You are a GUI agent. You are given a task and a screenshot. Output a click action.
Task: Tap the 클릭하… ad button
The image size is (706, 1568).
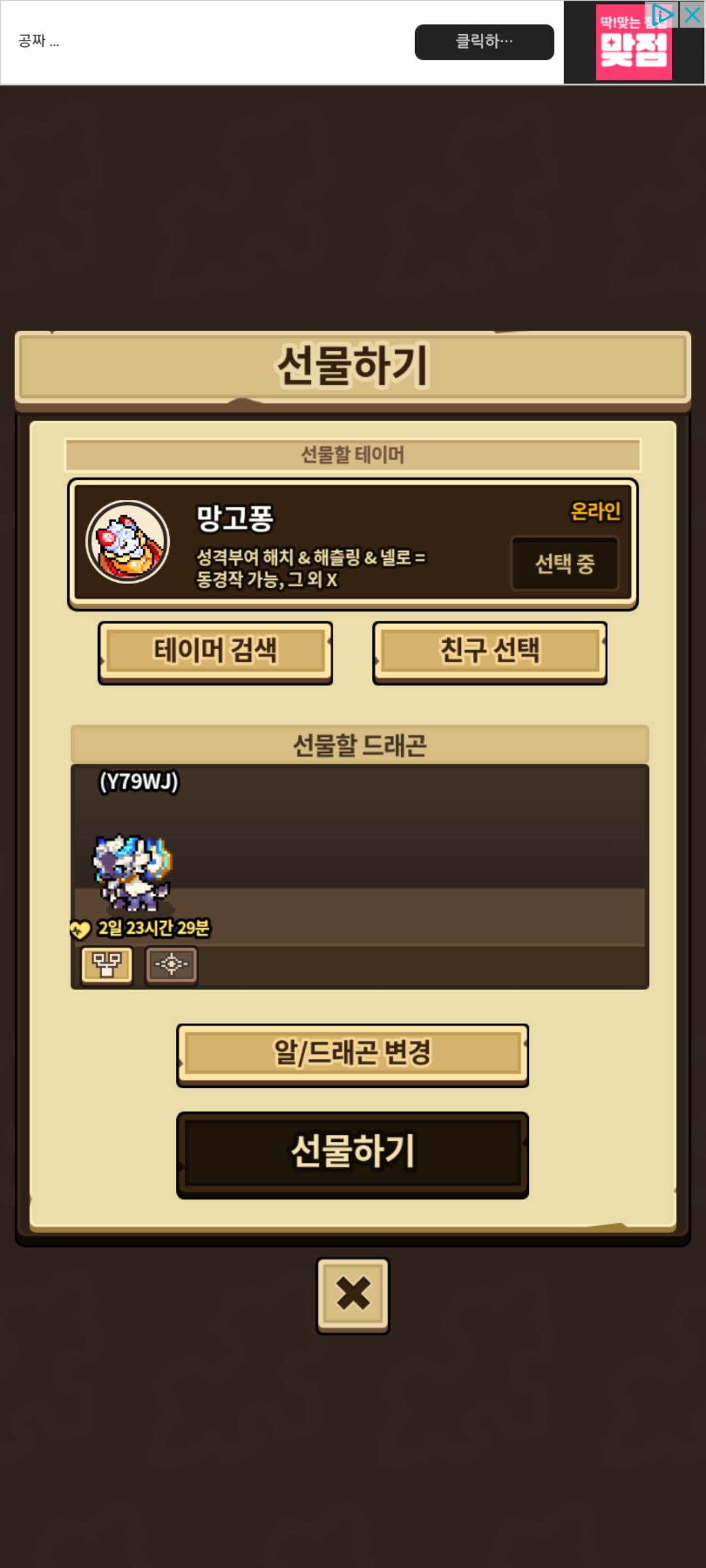point(484,42)
